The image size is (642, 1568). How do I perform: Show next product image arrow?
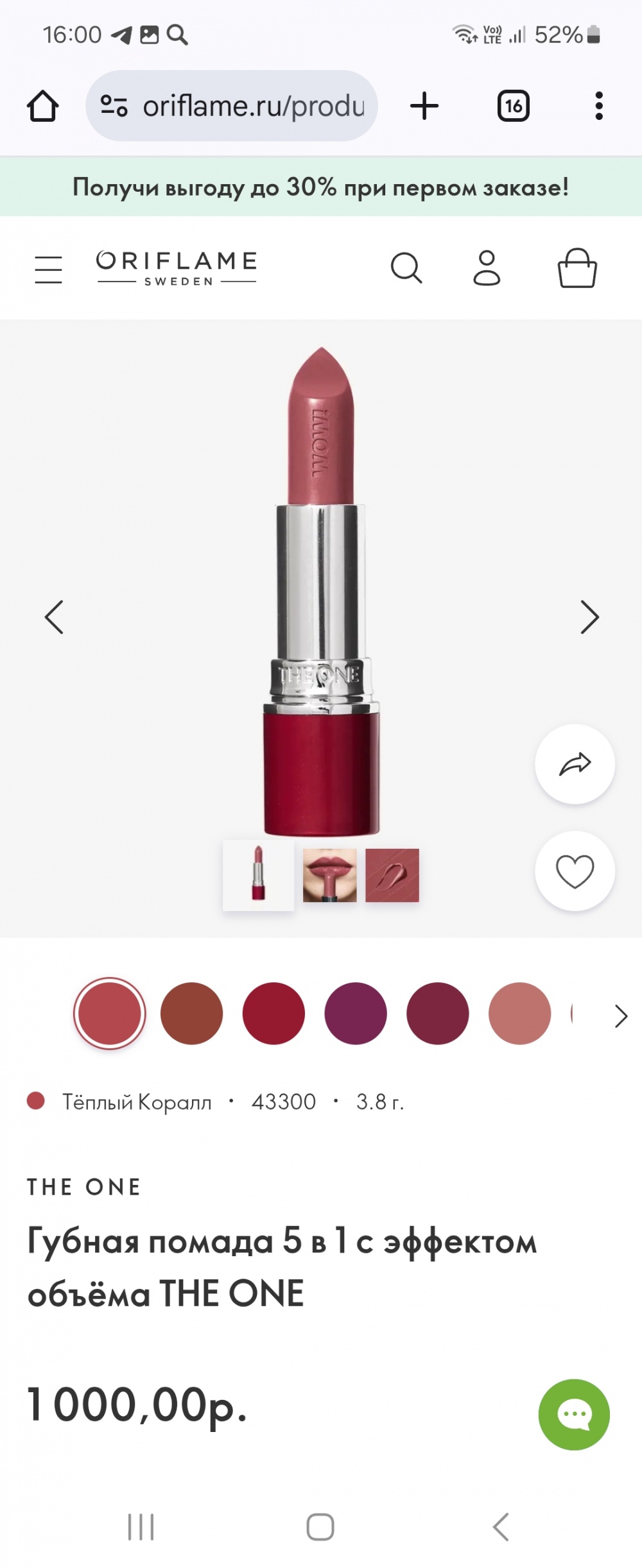click(589, 617)
